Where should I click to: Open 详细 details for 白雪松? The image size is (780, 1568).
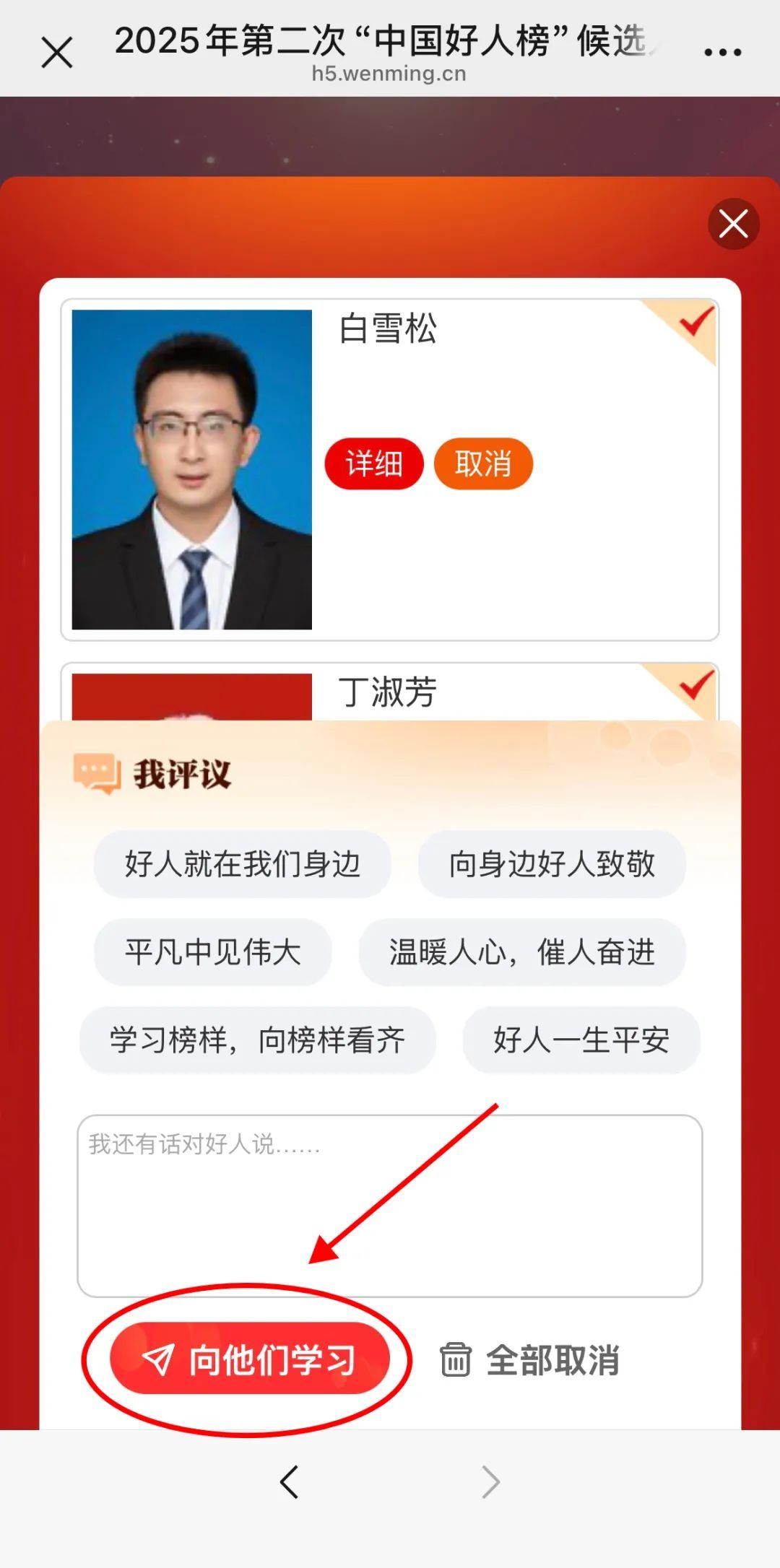(x=374, y=463)
